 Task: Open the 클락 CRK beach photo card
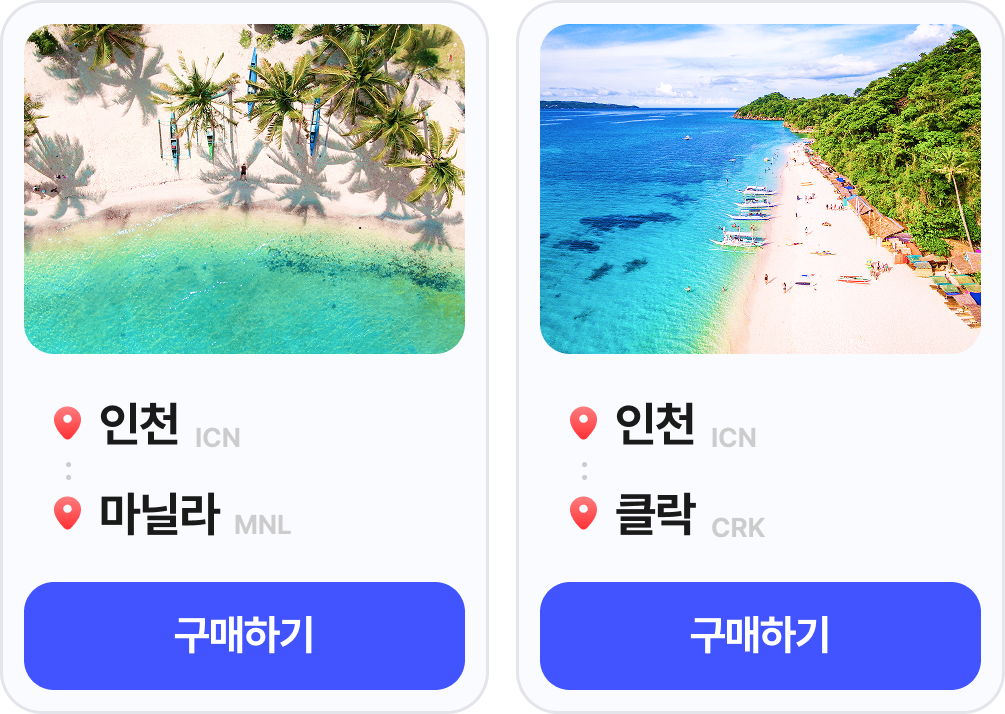click(x=760, y=189)
